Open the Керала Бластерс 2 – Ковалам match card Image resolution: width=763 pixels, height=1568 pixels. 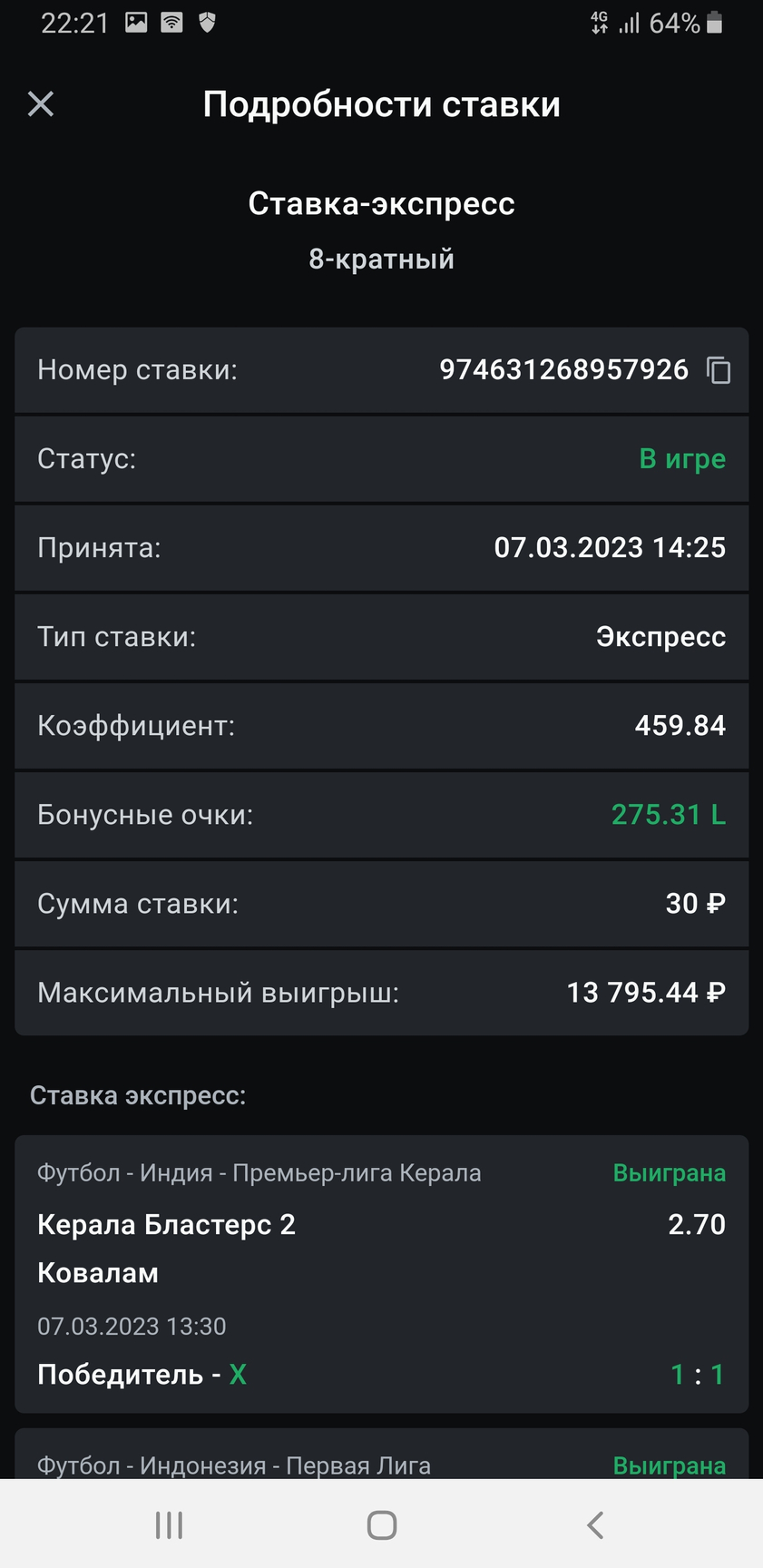click(381, 1273)
